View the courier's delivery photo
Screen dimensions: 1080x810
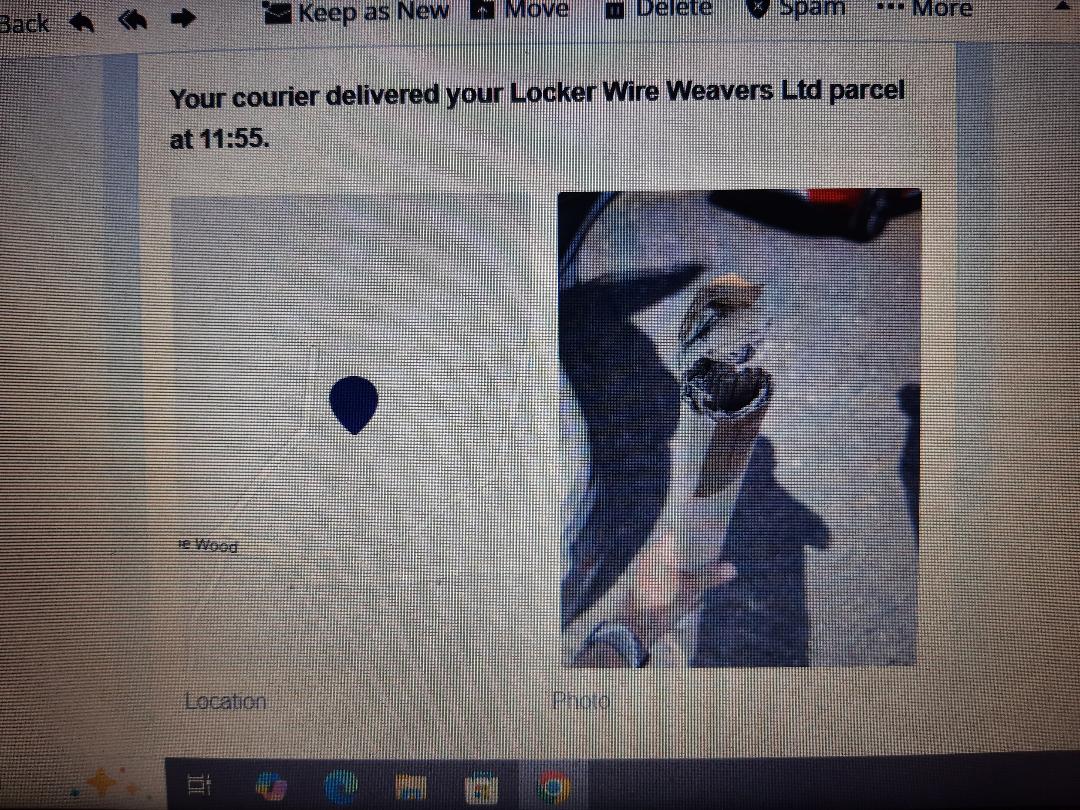(x=738, y=428)
